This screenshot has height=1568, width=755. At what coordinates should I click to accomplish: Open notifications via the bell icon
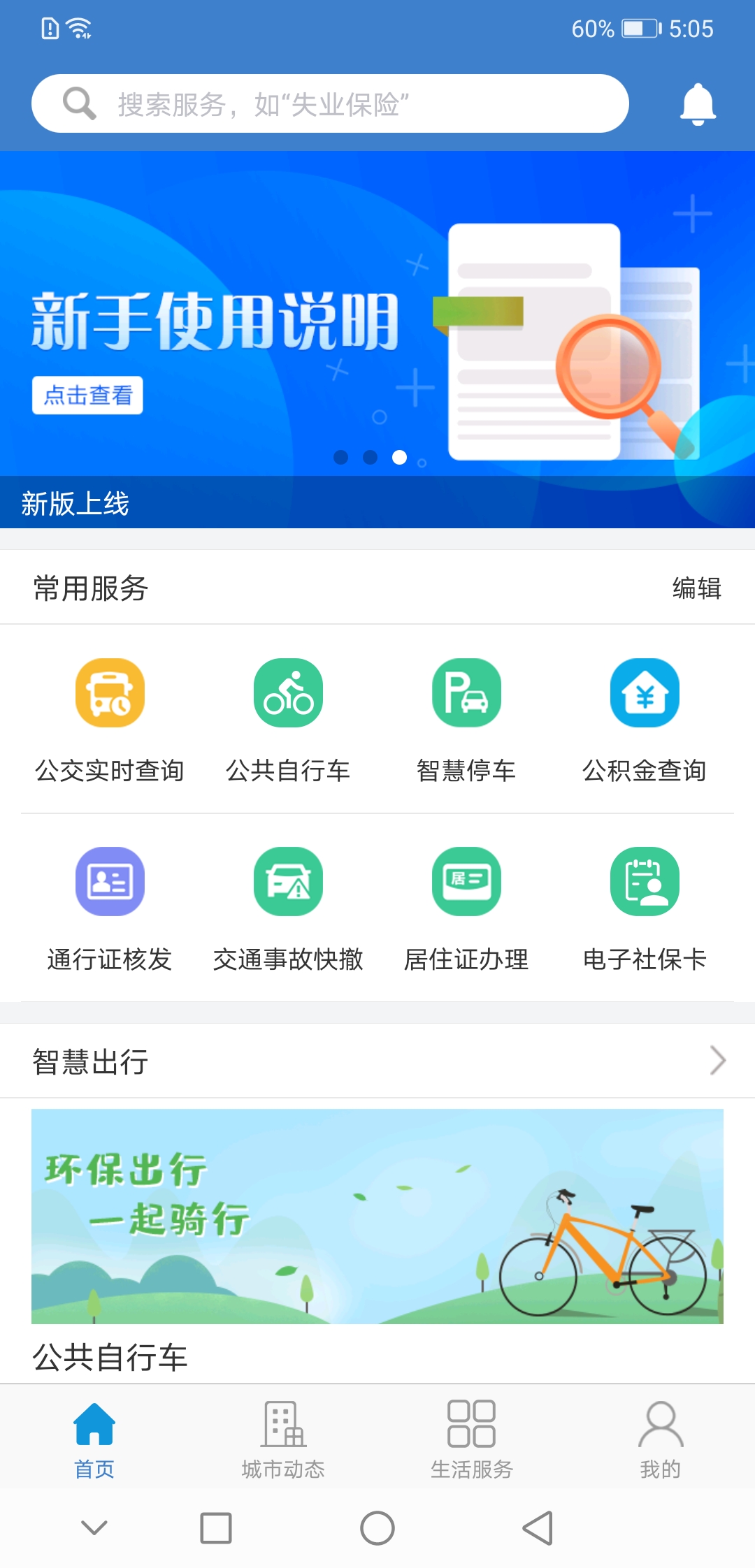699,103
